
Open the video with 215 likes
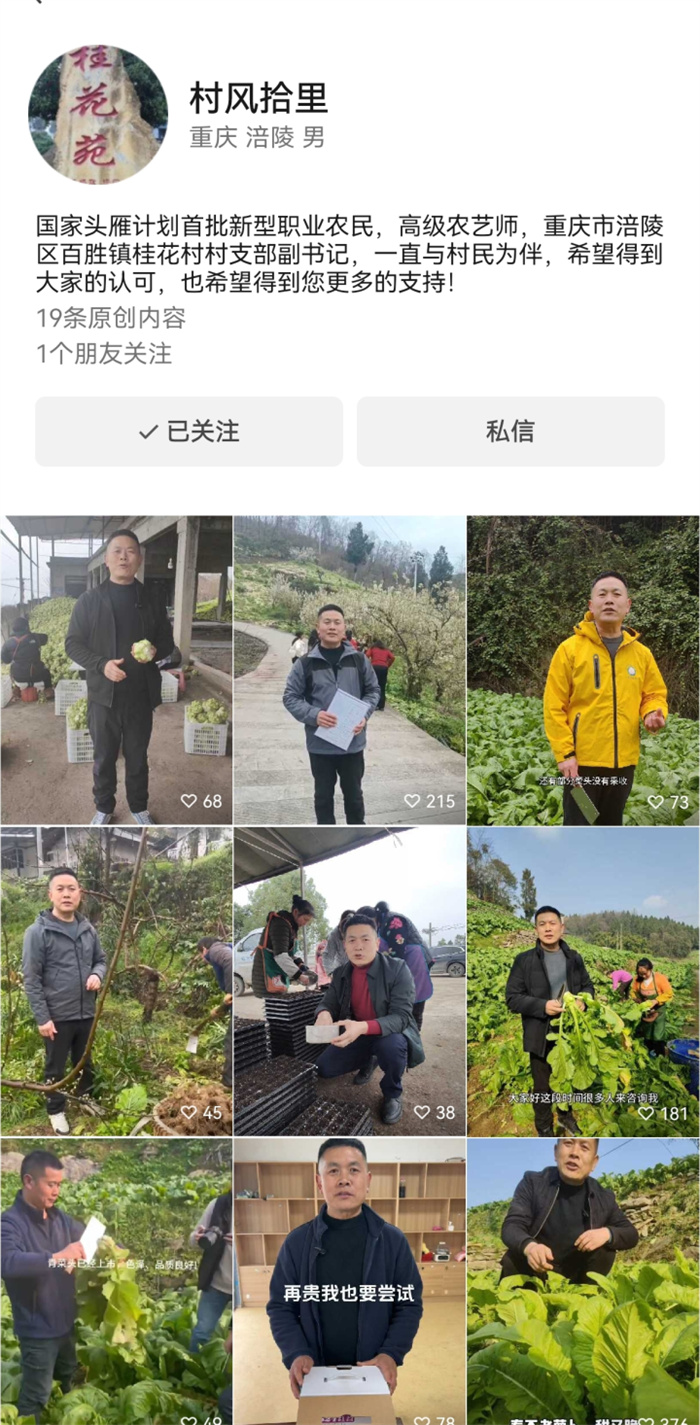pyautogui.click(x=349, y=670)
